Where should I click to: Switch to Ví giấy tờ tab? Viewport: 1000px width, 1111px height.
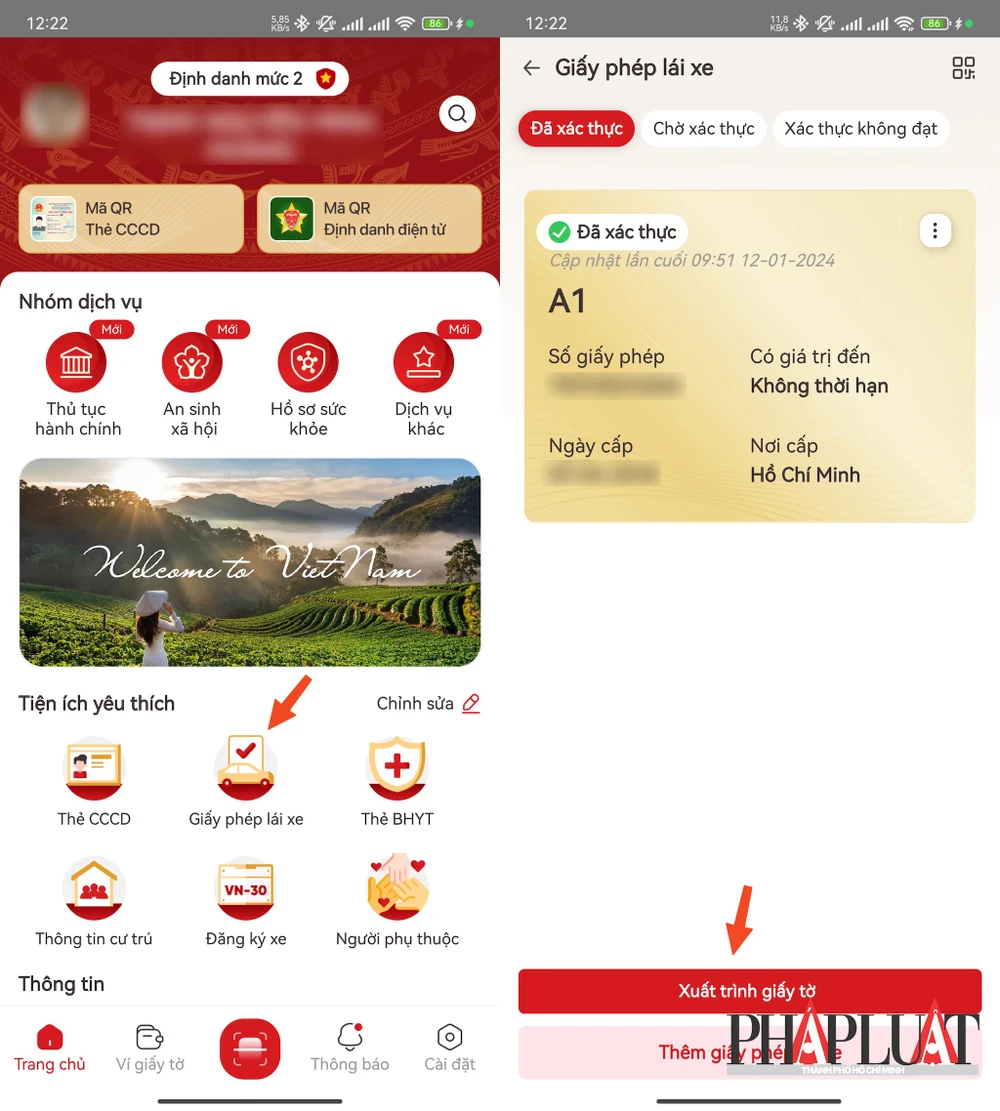(150, 1047)
